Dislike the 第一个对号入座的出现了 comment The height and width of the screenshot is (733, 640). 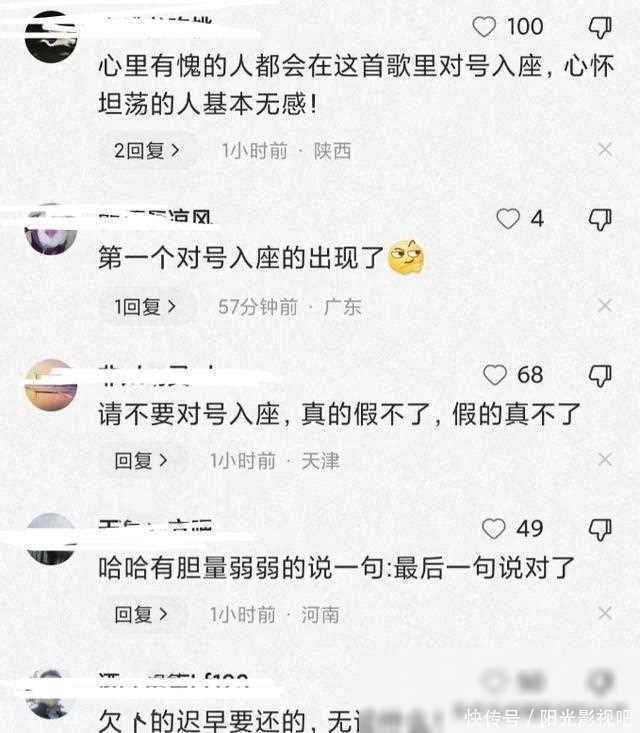tap(600, 219)
